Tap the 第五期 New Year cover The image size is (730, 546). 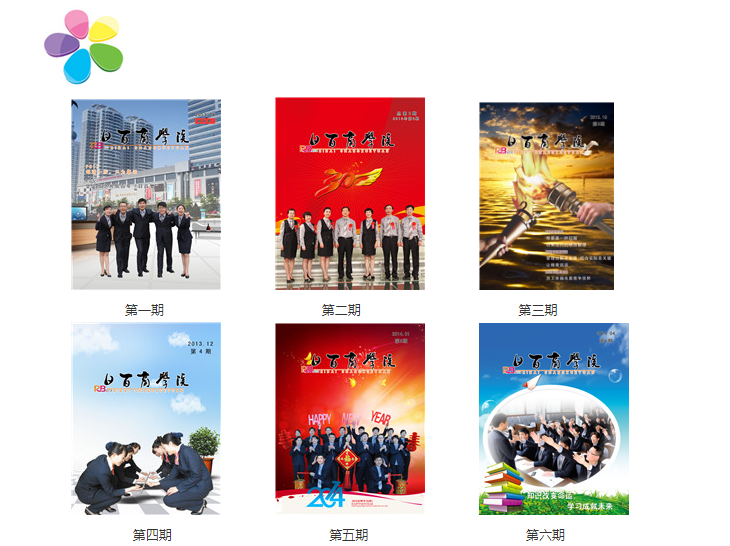(350, 418)
